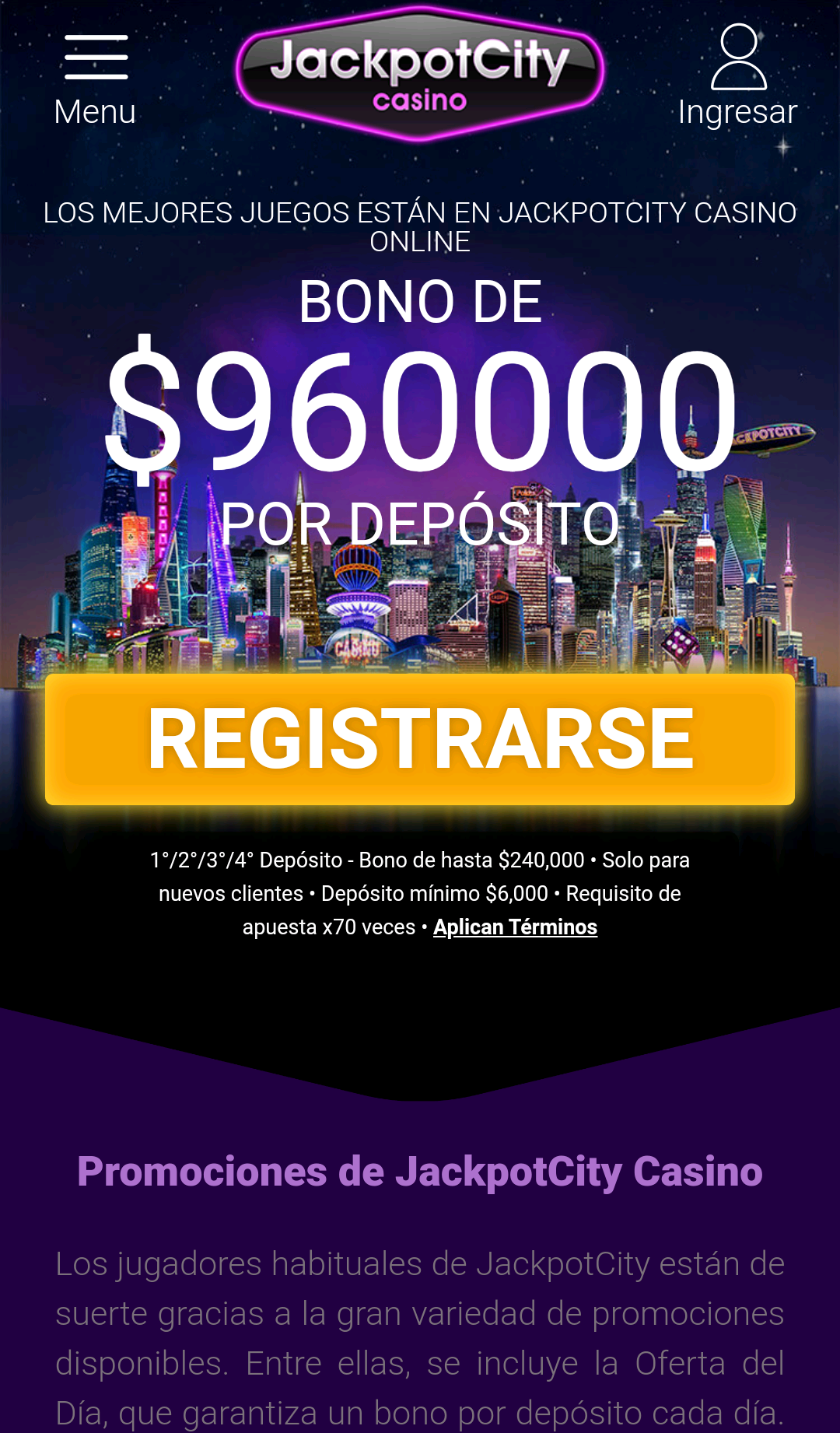This screenshot has width=840, height=1433.
Task: Tap Ingresar to log in
Action: (x=737, y=76)
